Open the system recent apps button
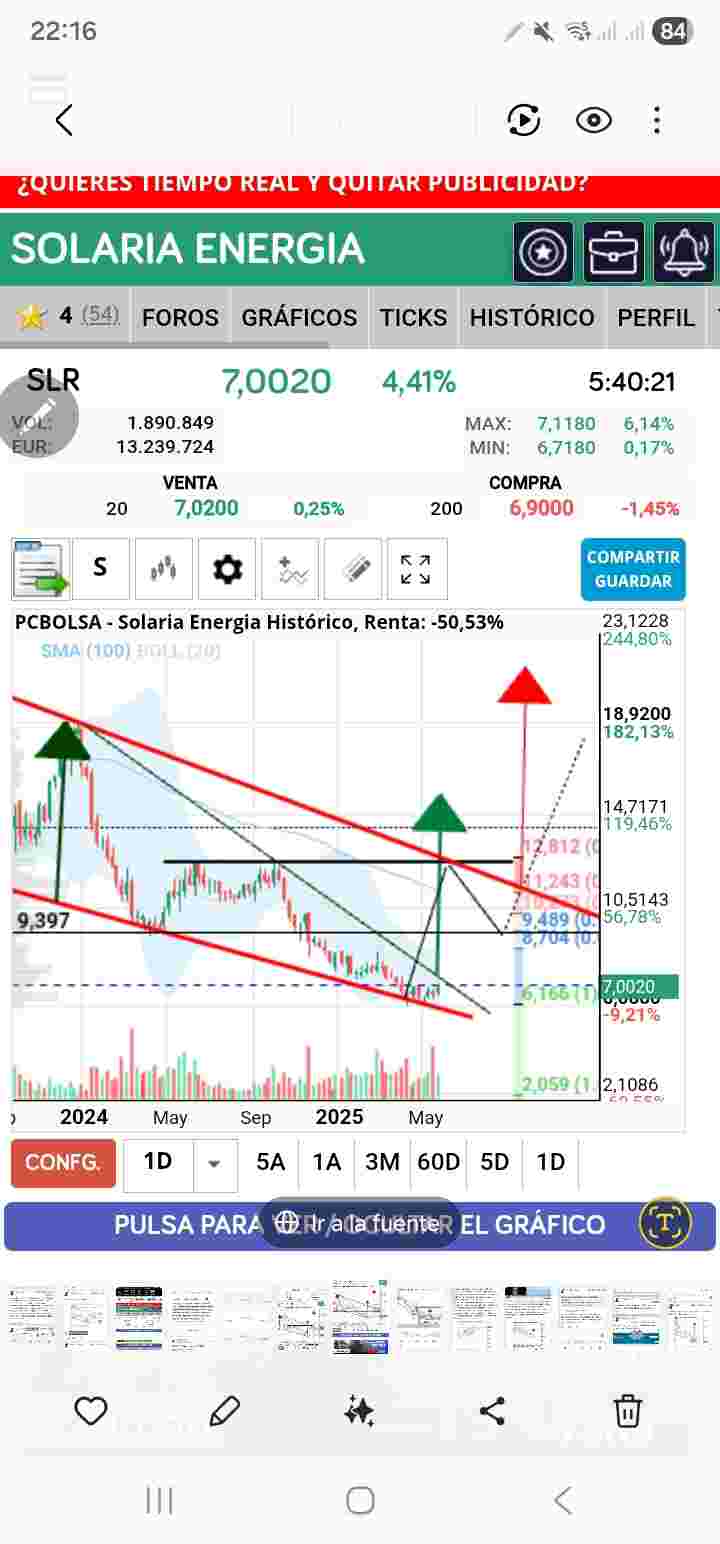The image size is (720, 1544). (x=159, y=1500)
